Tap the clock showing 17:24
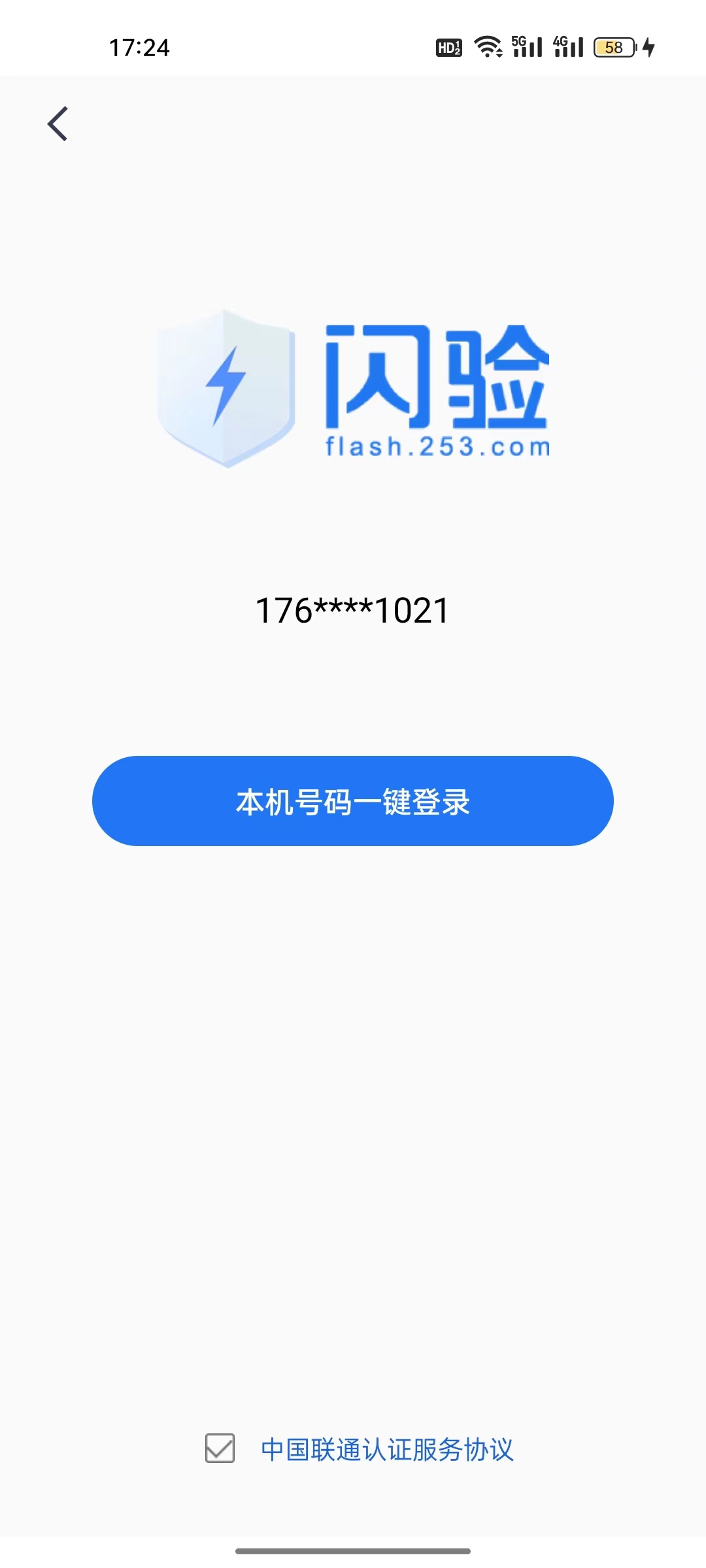706x1568 pixels. (141, 47)
